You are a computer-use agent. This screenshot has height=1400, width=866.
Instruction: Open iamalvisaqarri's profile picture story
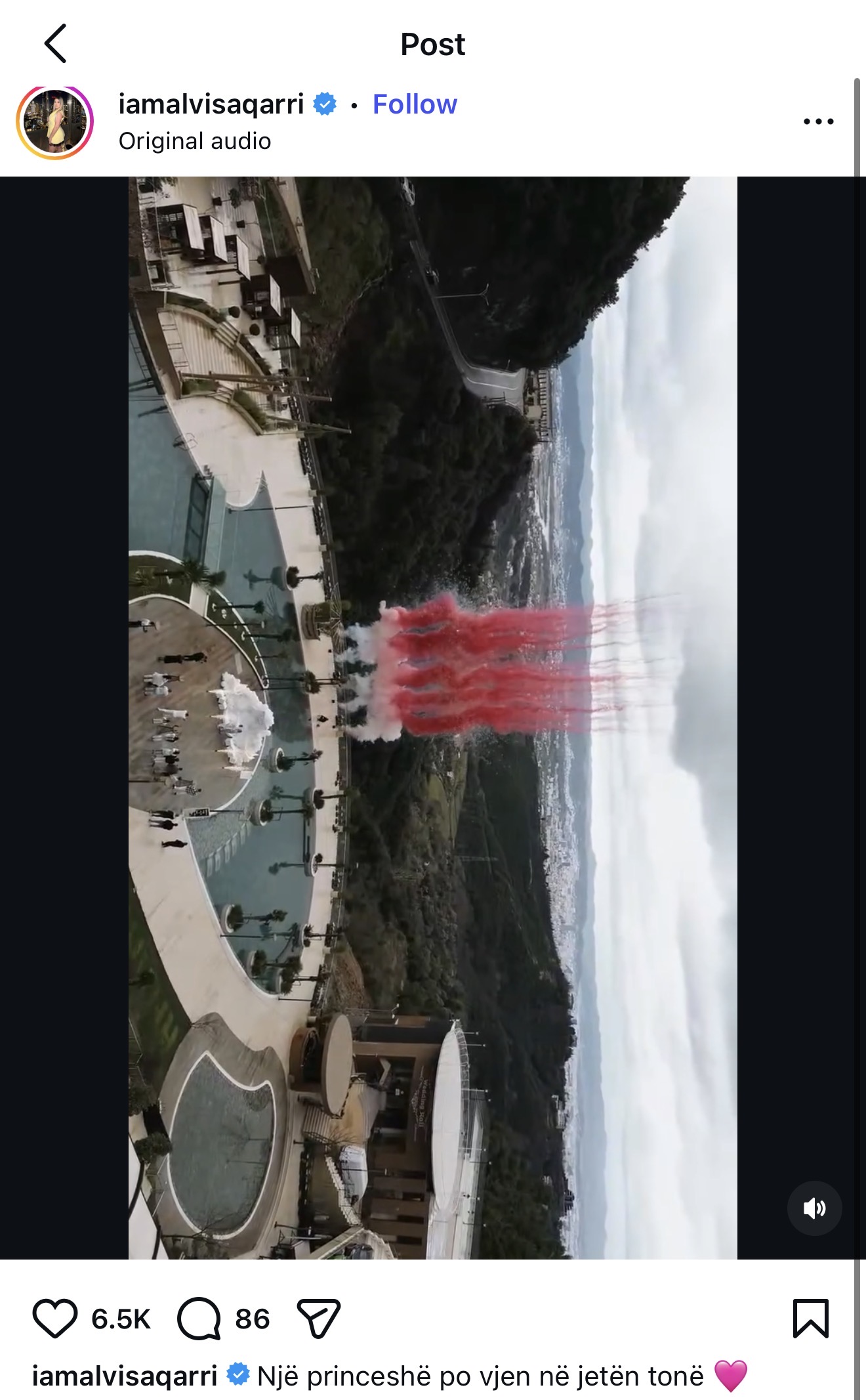point(55,122)
